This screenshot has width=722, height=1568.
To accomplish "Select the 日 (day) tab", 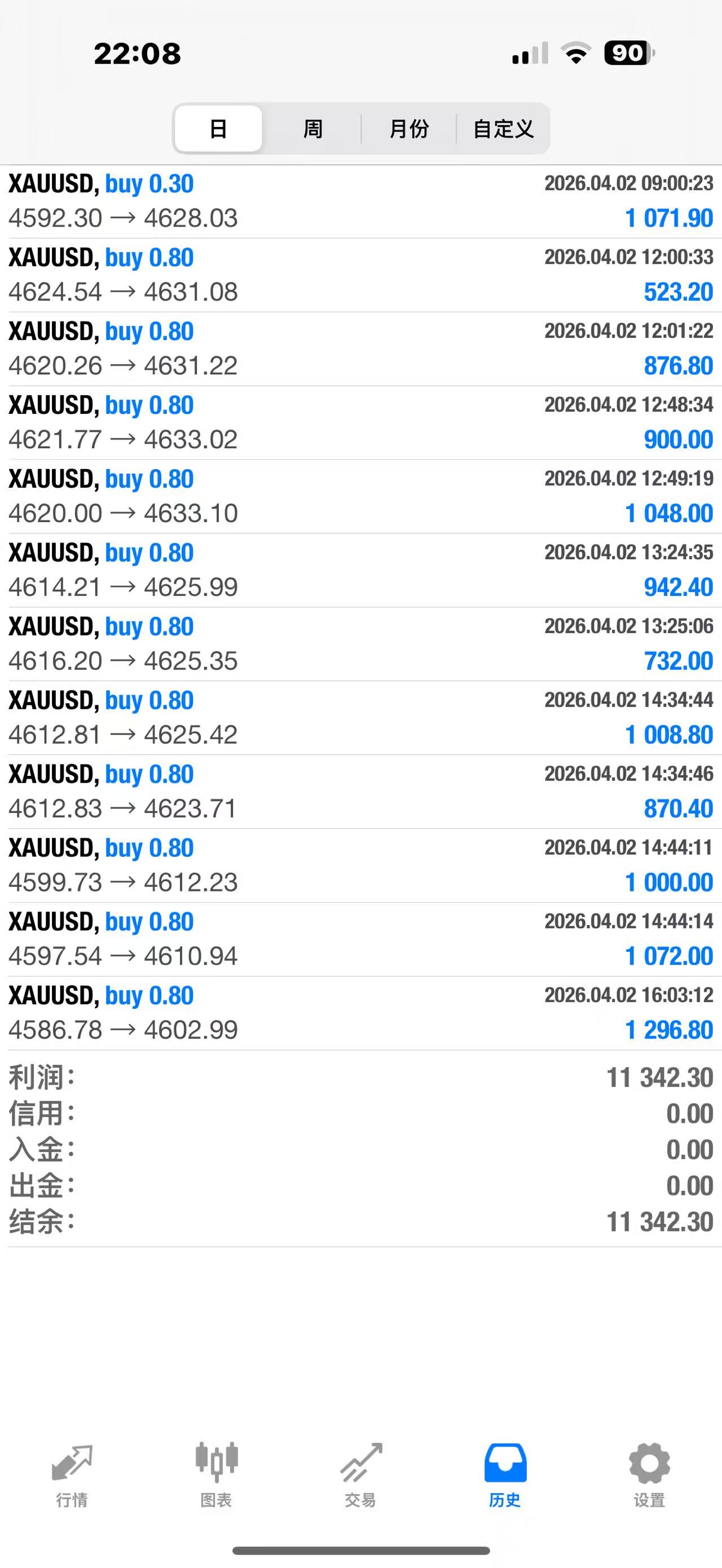I will (x=217, y=129).
